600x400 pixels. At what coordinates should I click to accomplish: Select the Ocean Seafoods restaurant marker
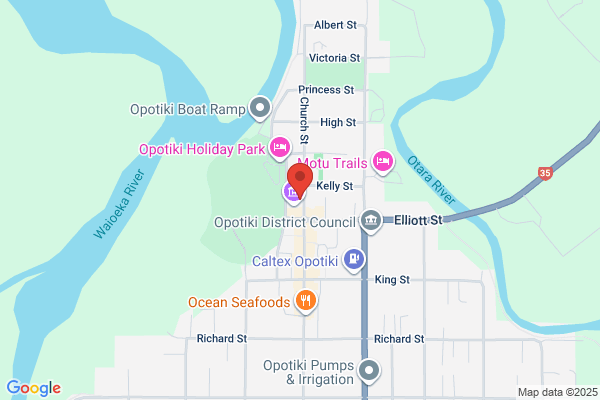point(305,302)
